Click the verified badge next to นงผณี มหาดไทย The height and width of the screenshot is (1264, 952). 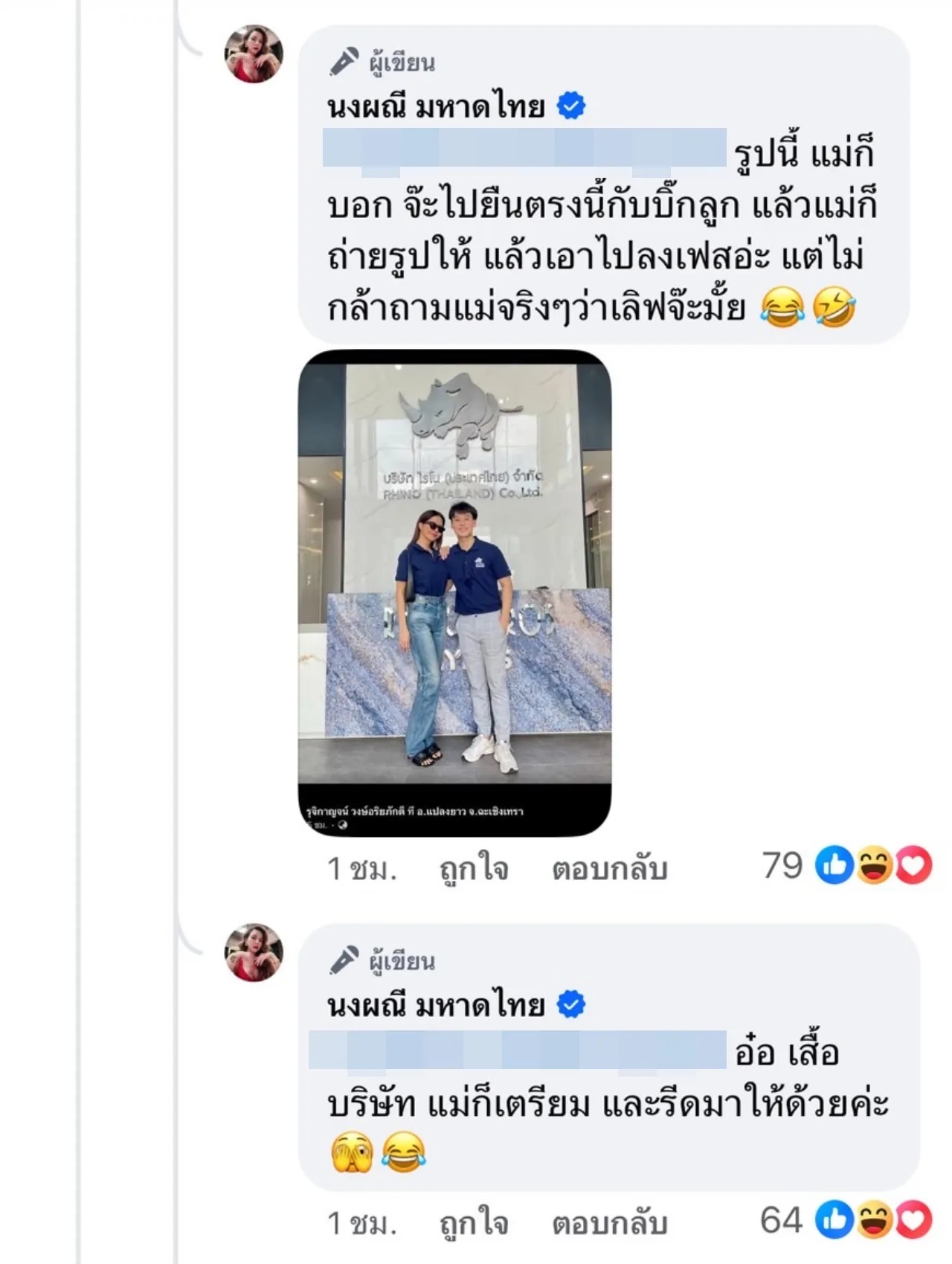(570, 106)
